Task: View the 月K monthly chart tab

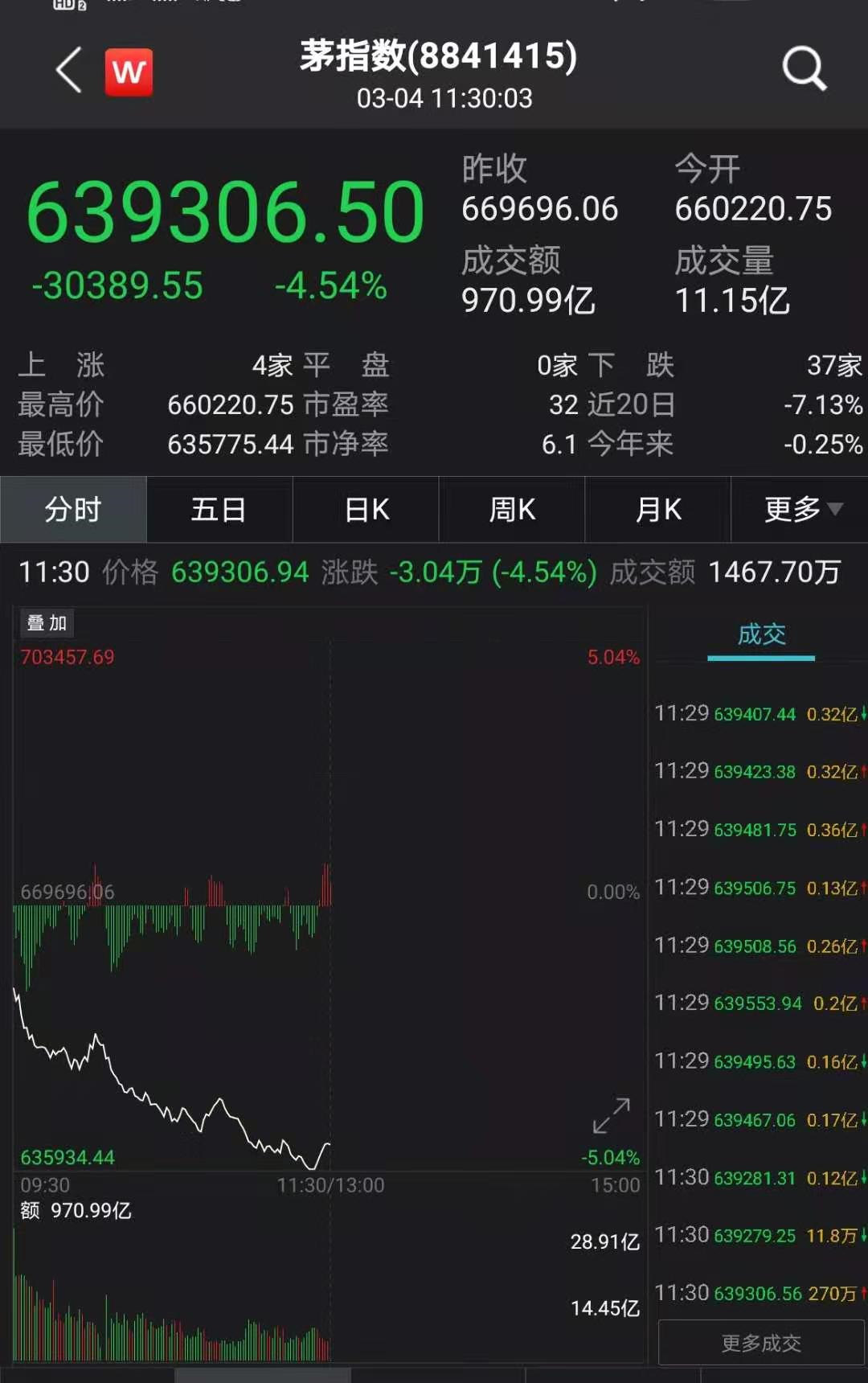Action: point(658,510)
